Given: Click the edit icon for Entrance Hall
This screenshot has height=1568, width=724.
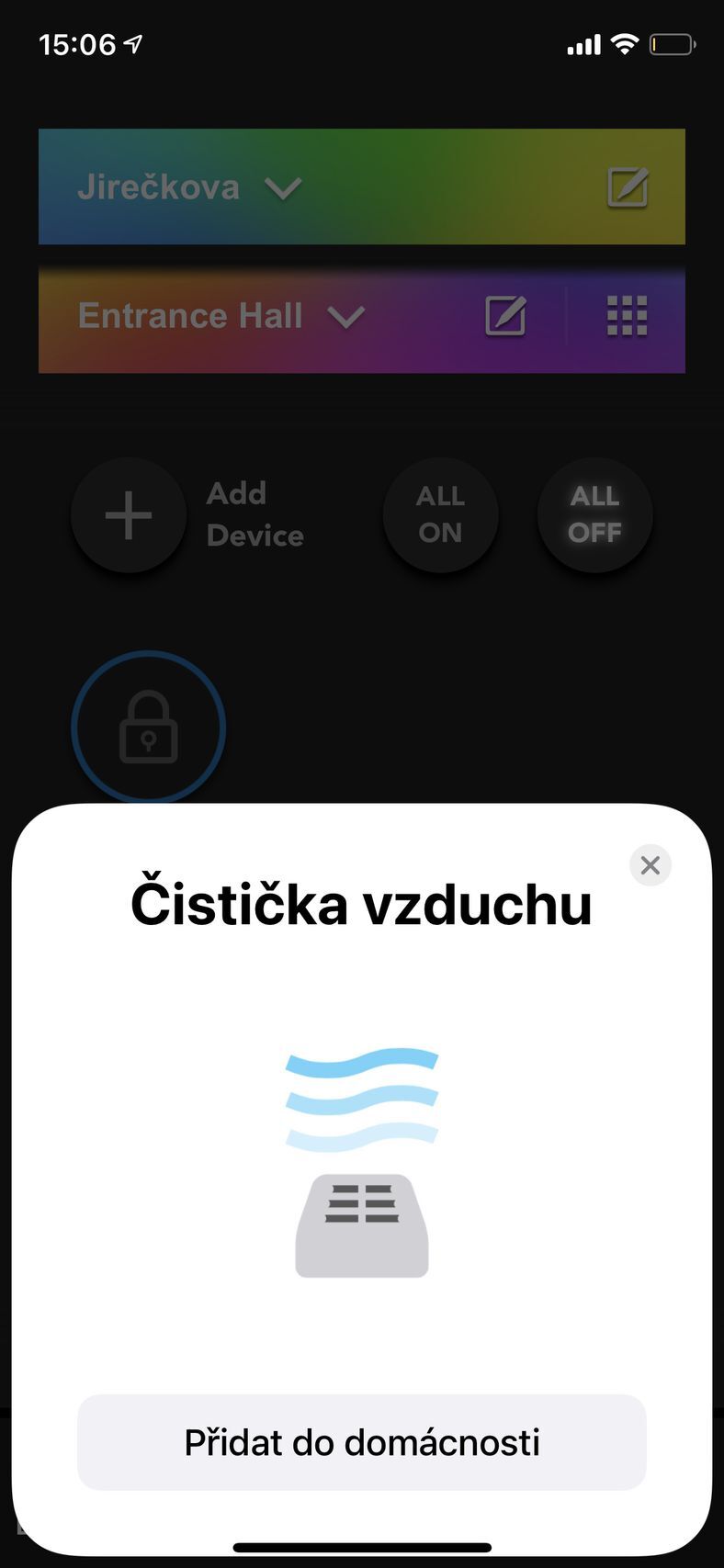Looking at the screenshot, I should (503, 315).
